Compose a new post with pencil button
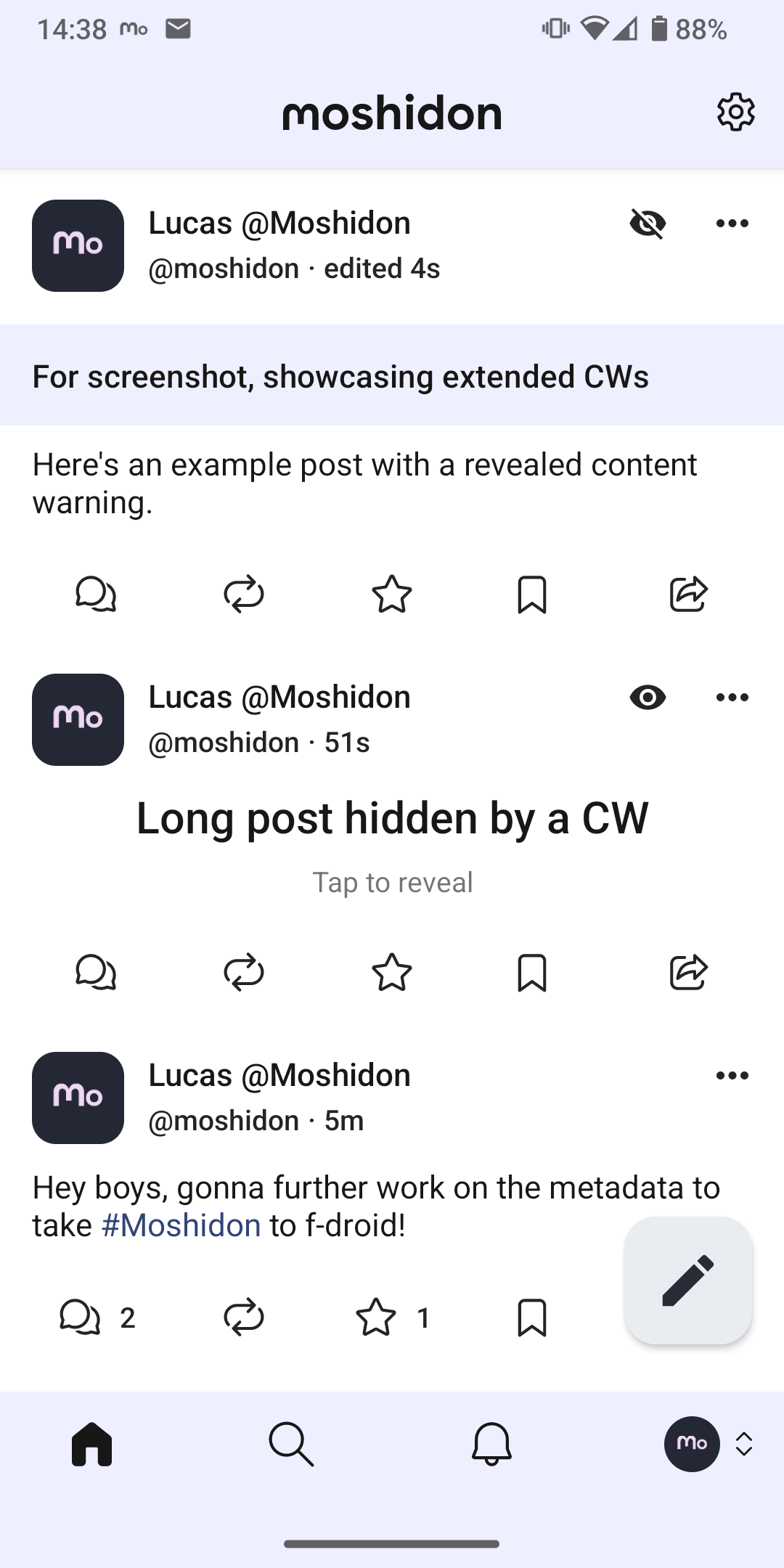Screen dimensions: 784x1568 (687, 1281)
